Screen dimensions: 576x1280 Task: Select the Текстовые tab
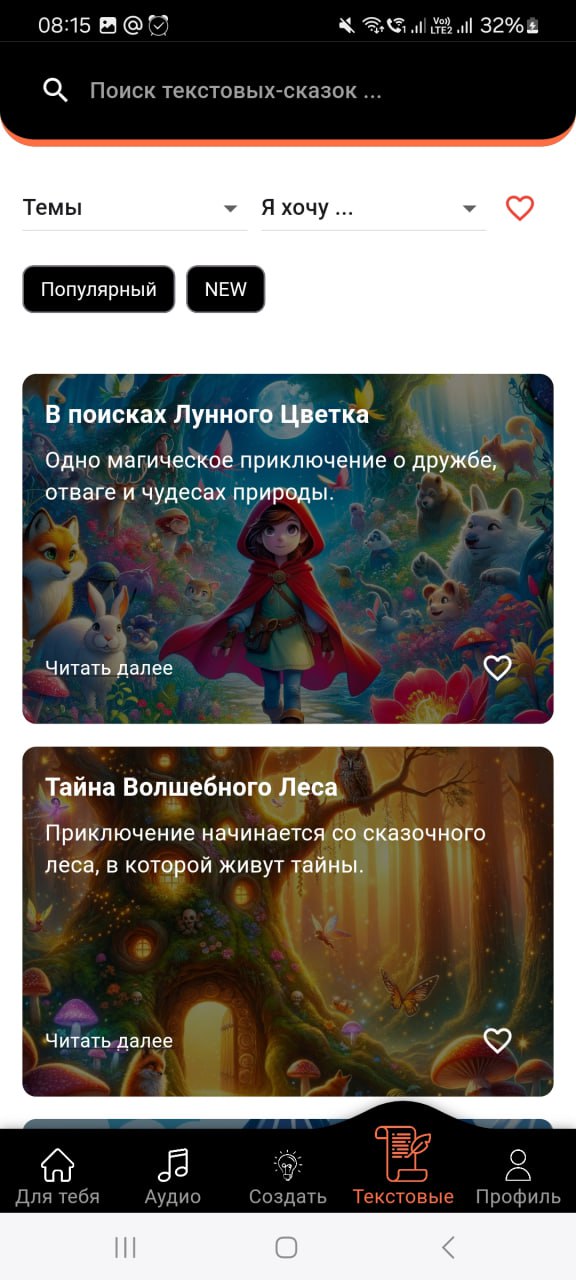403,1166
